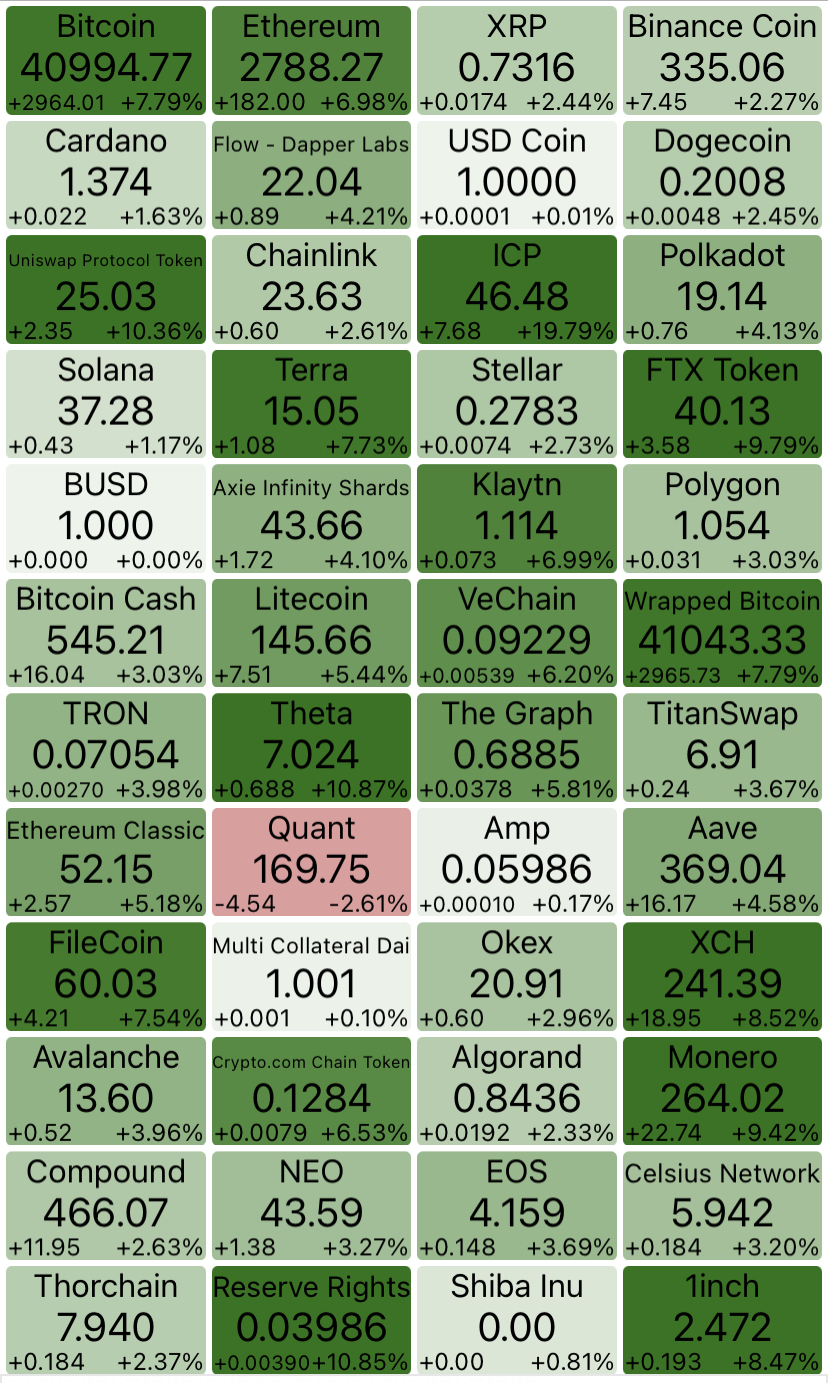
Task: Open the FTX Token tile
Action: pos(722,404)
